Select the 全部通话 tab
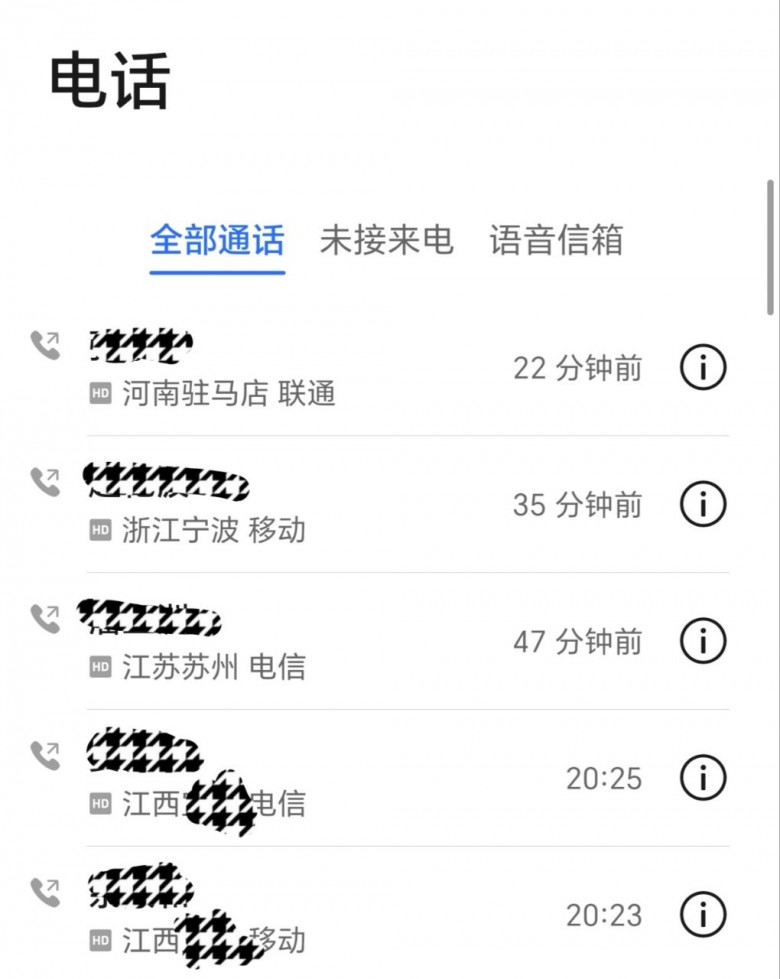Viewport: 780px width, 979px height. click(x=217, y=241)
